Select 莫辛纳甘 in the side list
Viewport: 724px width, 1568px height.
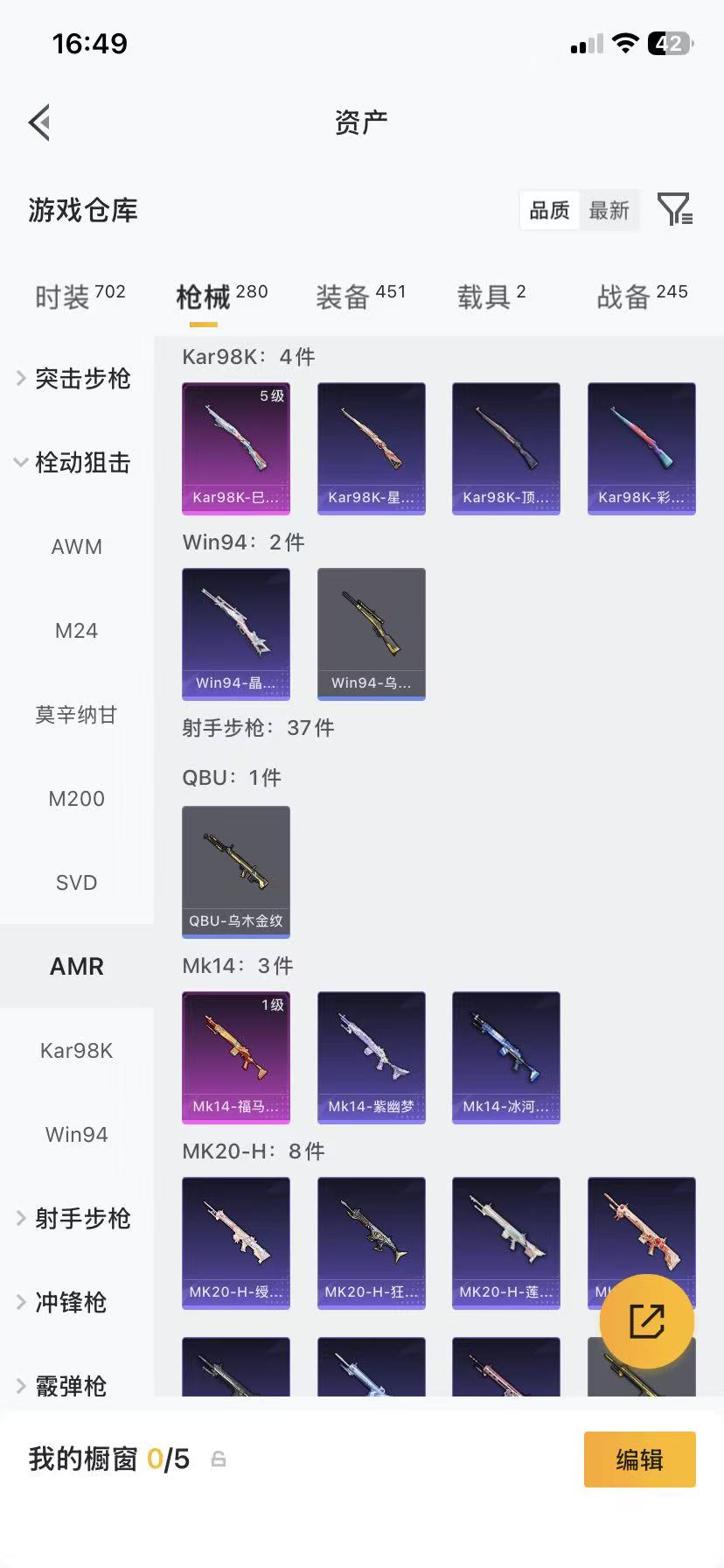[x=77, y=715]
